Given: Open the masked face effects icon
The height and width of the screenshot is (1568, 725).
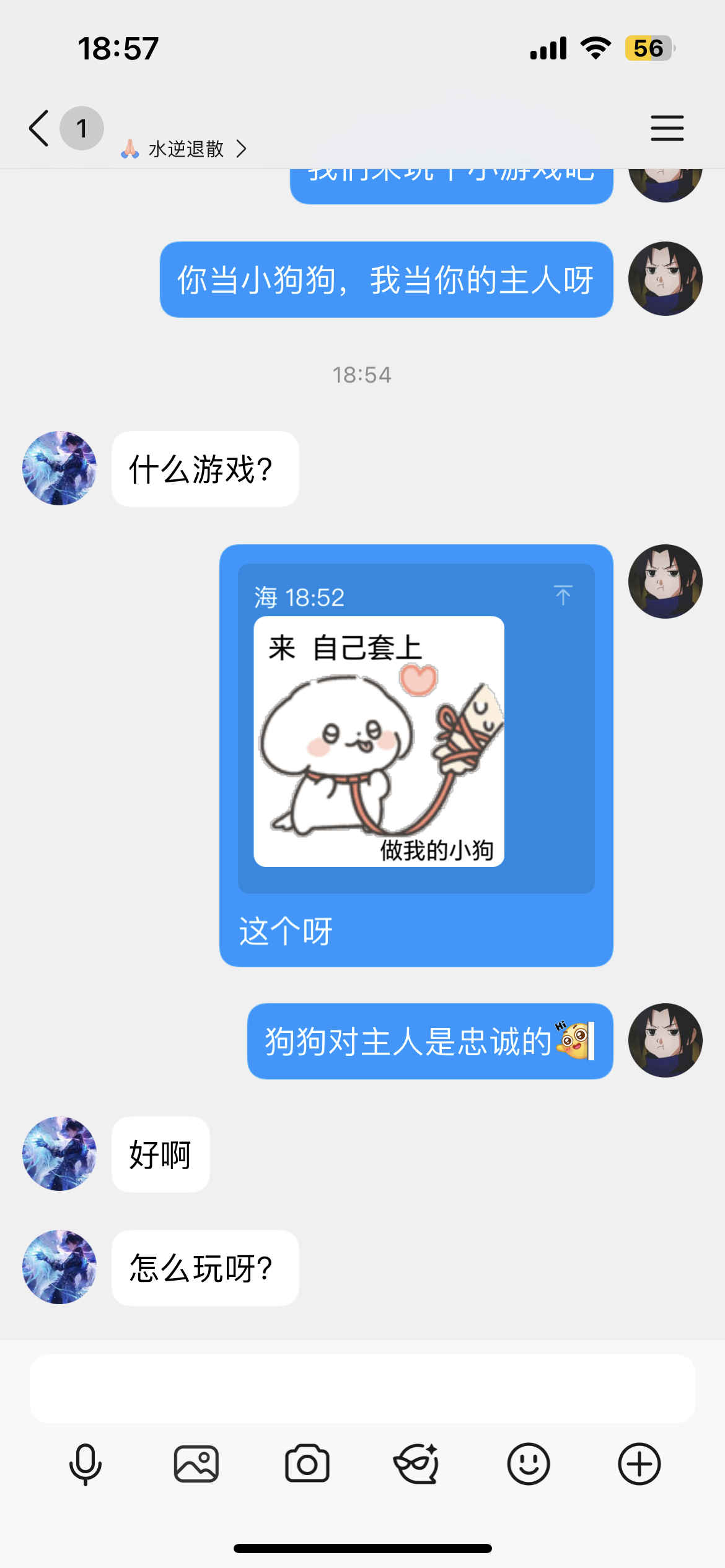Looking at the screenshot, I should coord(417,1465).
